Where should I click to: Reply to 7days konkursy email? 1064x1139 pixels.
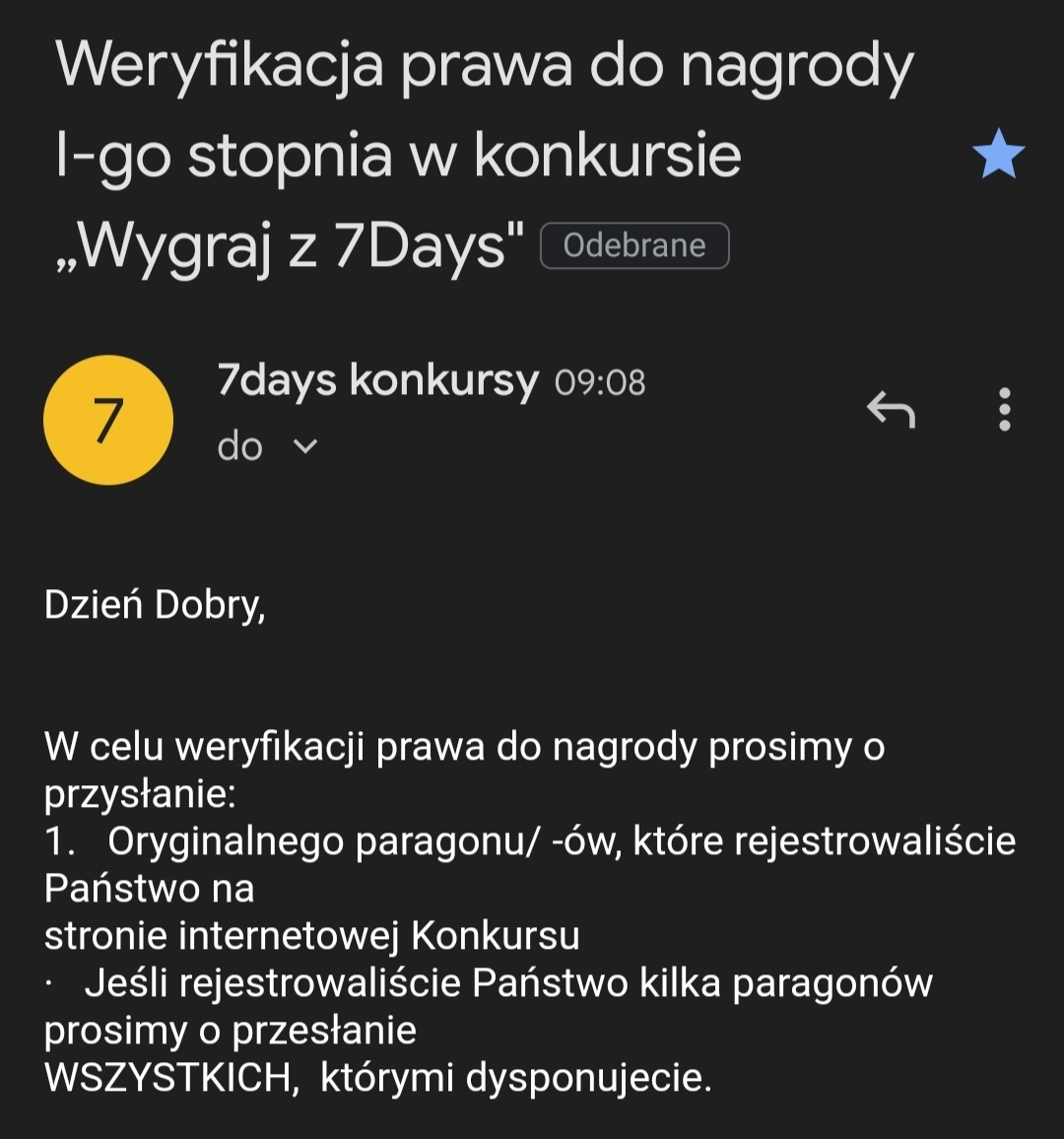[891, 409]
